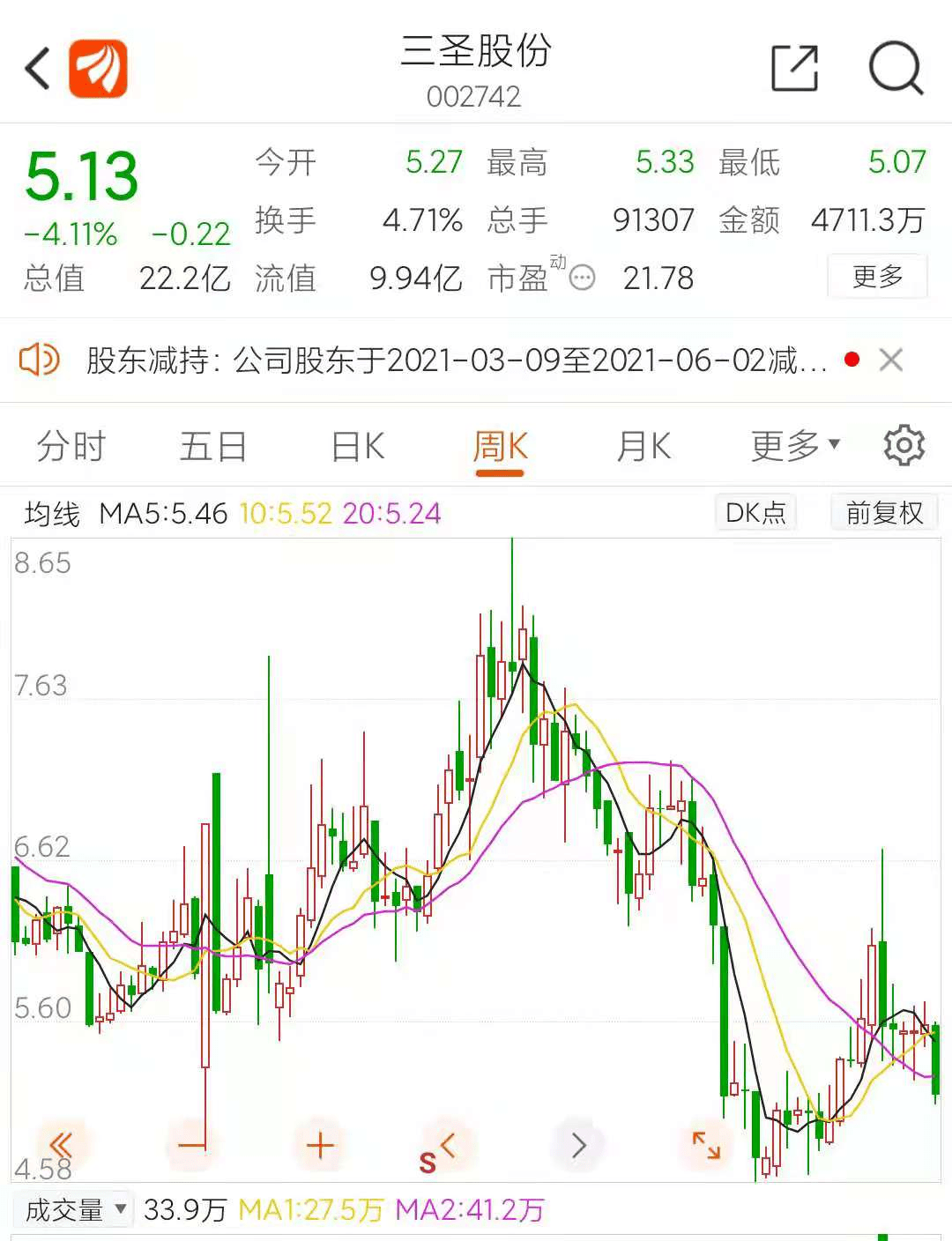
Task: Toggle the DK点 indicator
Action: [x=755, y=512]
